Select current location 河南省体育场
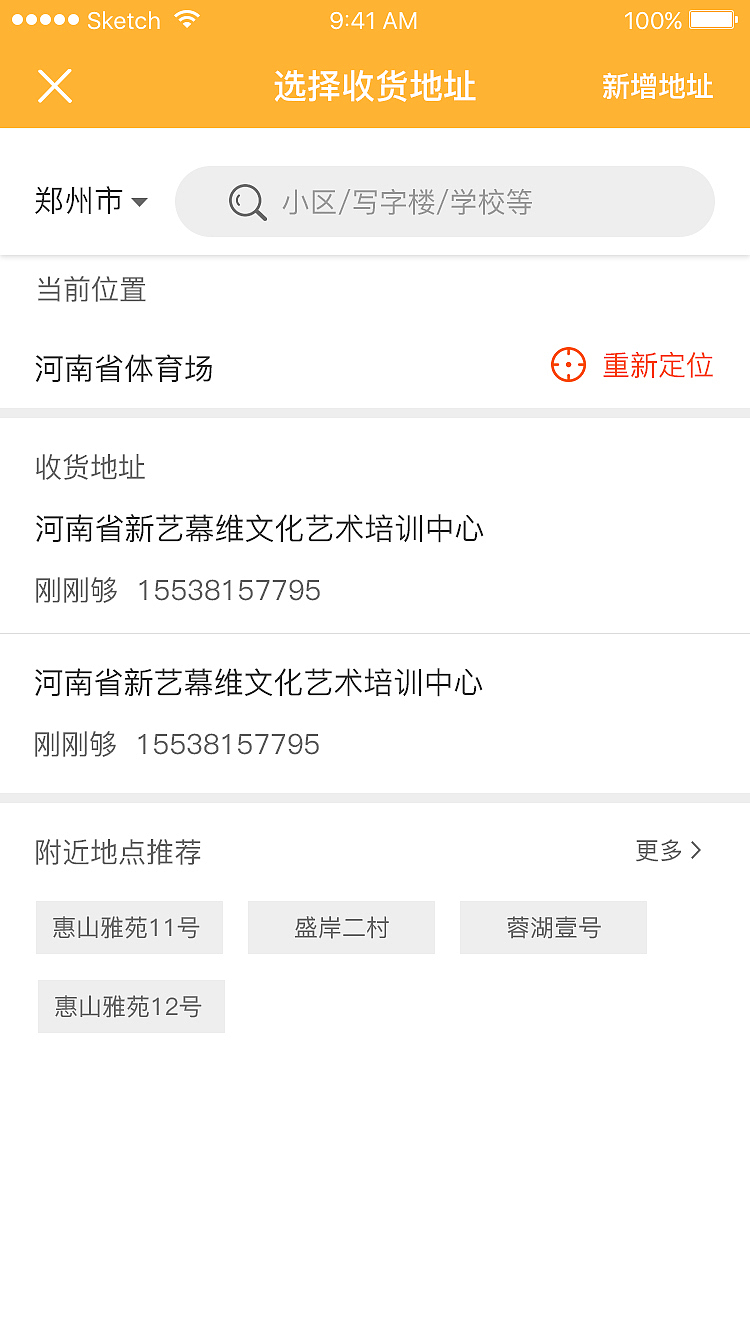The height and width of the screenshot is (1334, 750). tap(125, 369)
